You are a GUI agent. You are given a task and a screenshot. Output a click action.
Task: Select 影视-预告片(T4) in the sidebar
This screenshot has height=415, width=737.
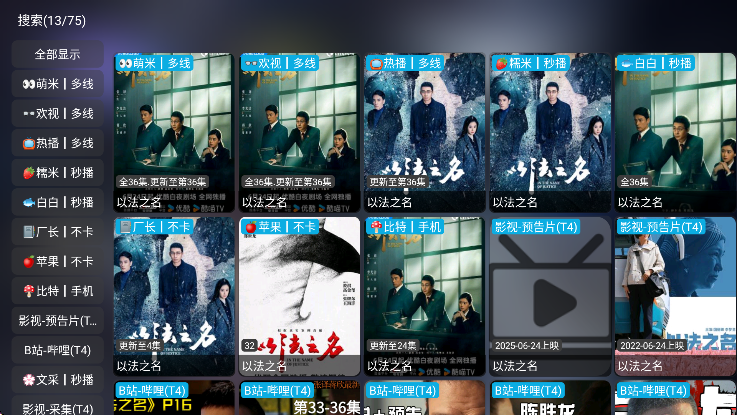57,321
